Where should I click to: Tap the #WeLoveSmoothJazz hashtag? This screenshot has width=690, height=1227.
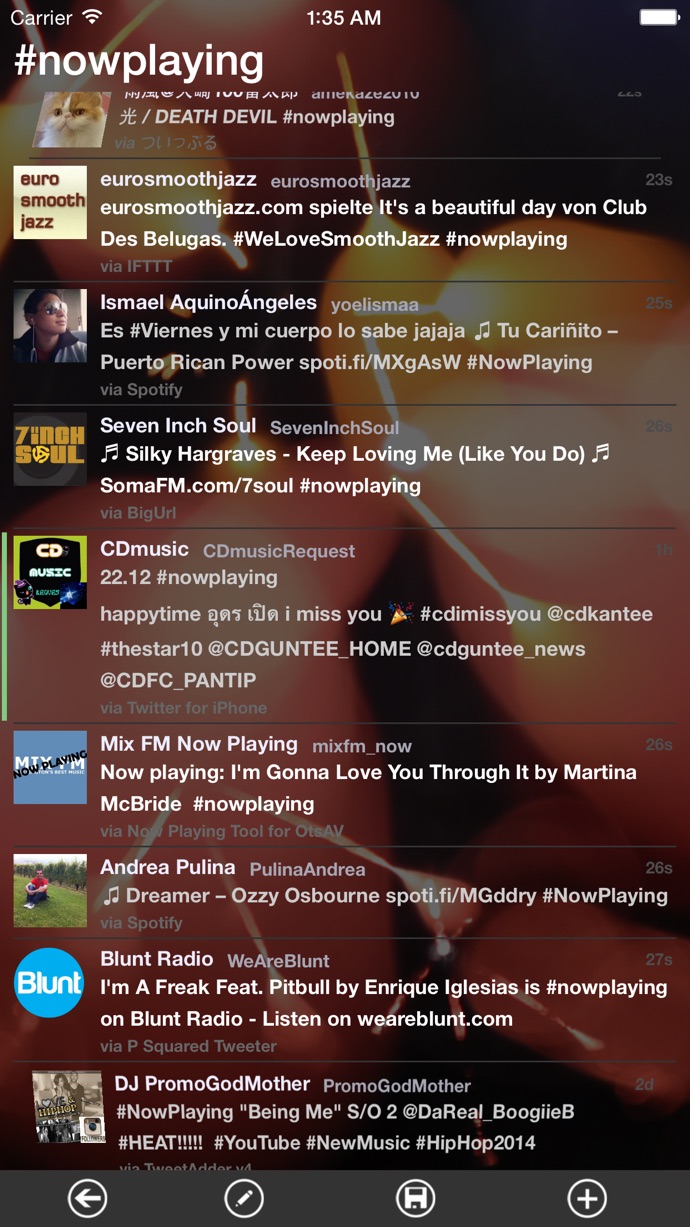coord(315,239)
